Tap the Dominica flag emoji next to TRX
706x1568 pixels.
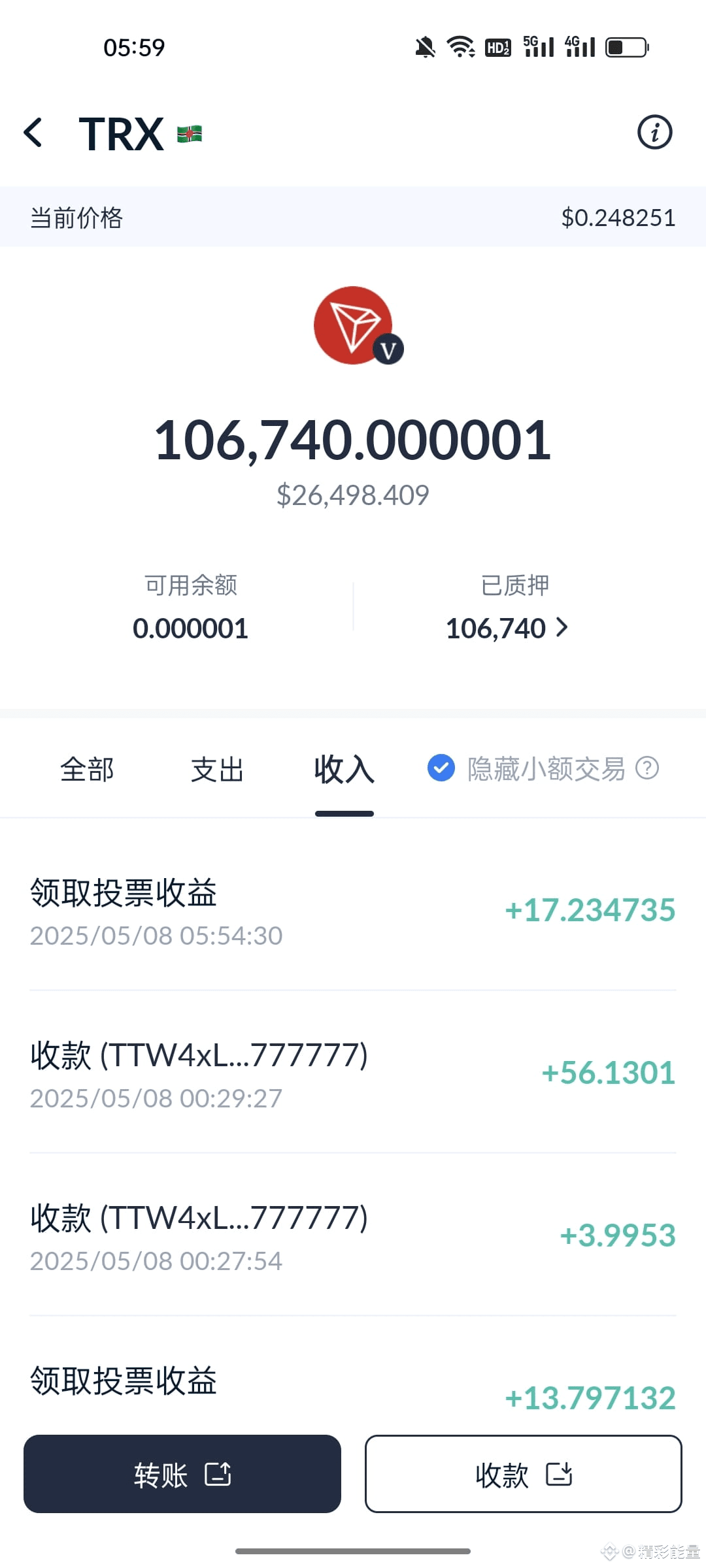click(x=190, y=134)
